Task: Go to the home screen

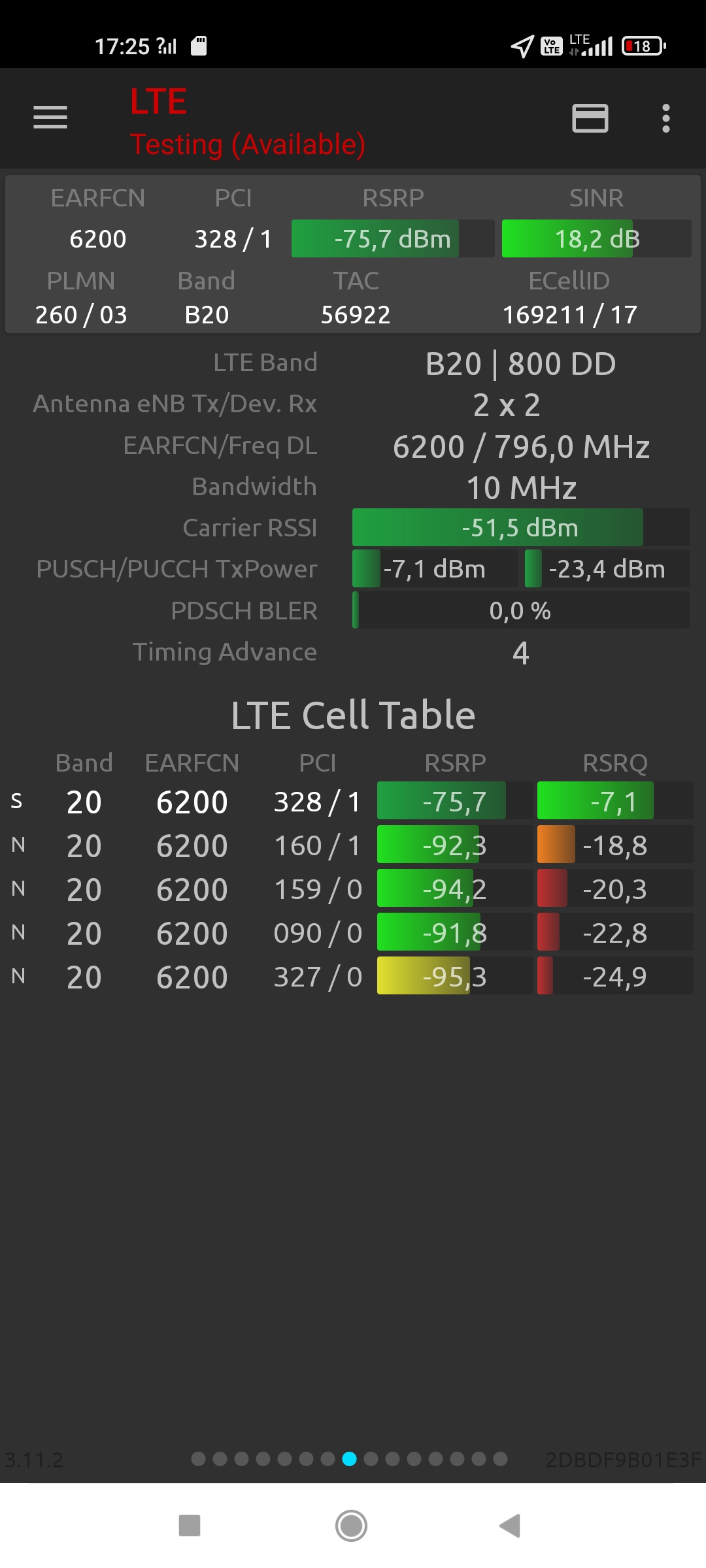Action: click(352, 1526)
